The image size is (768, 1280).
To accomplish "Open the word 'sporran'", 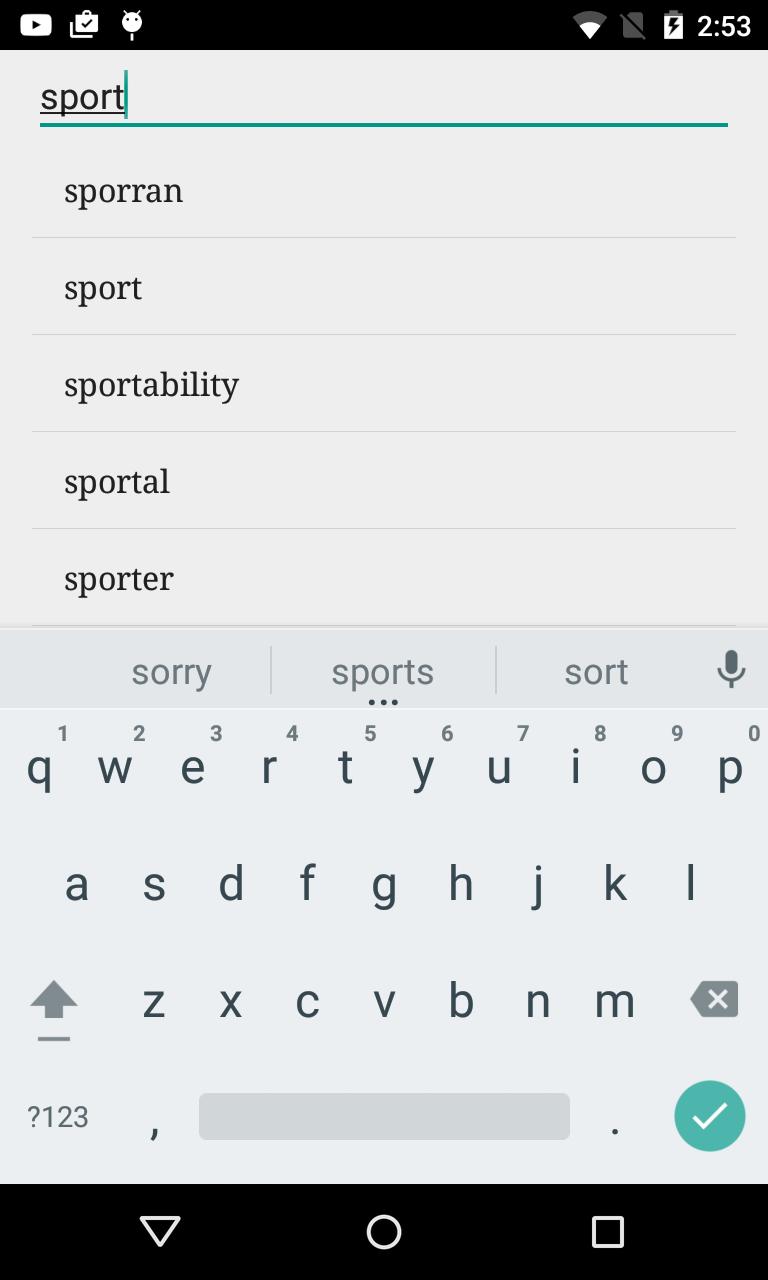I will coord(383,190).
